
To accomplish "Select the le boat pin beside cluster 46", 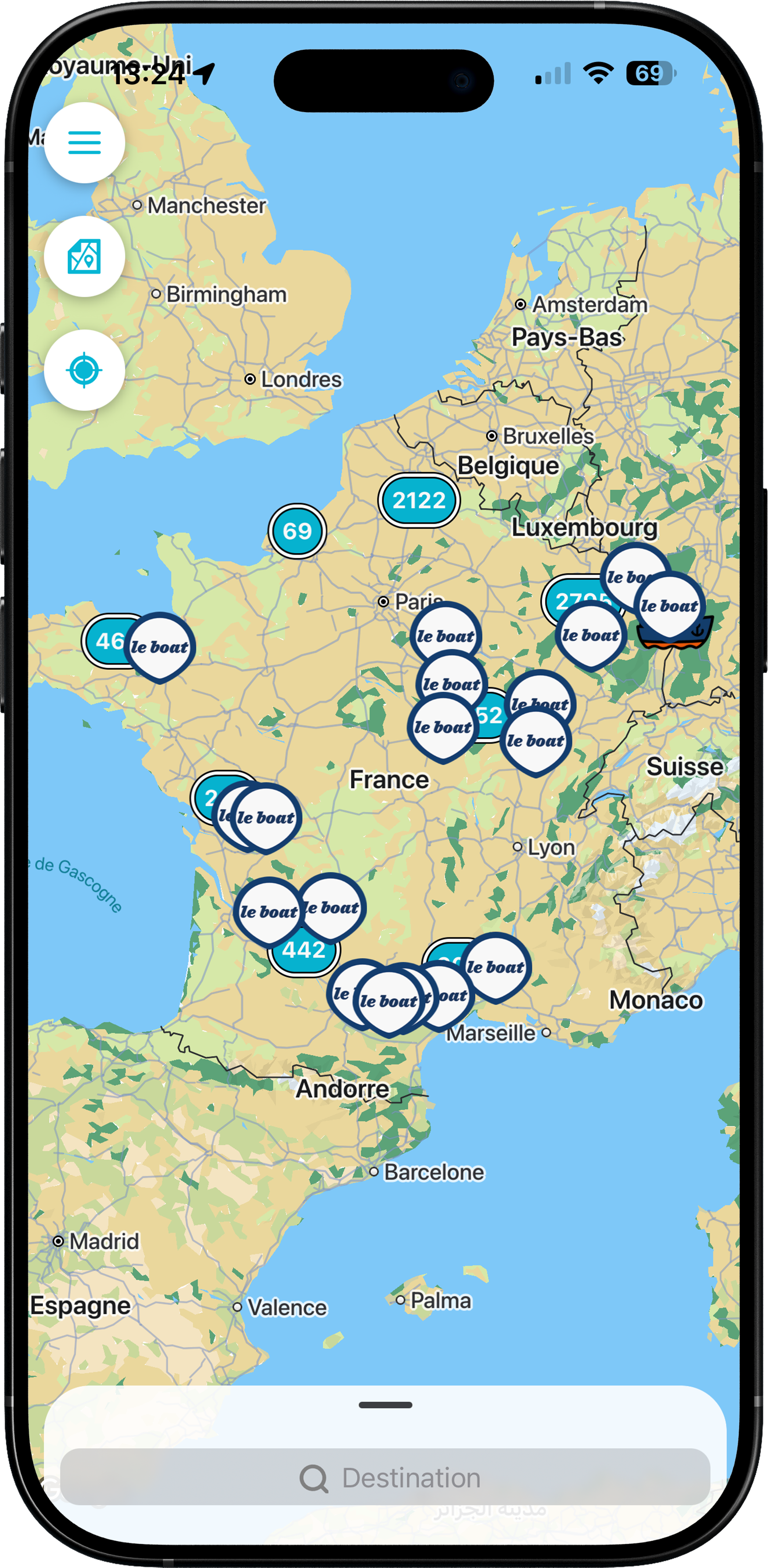I will click(x=161, y=646).
